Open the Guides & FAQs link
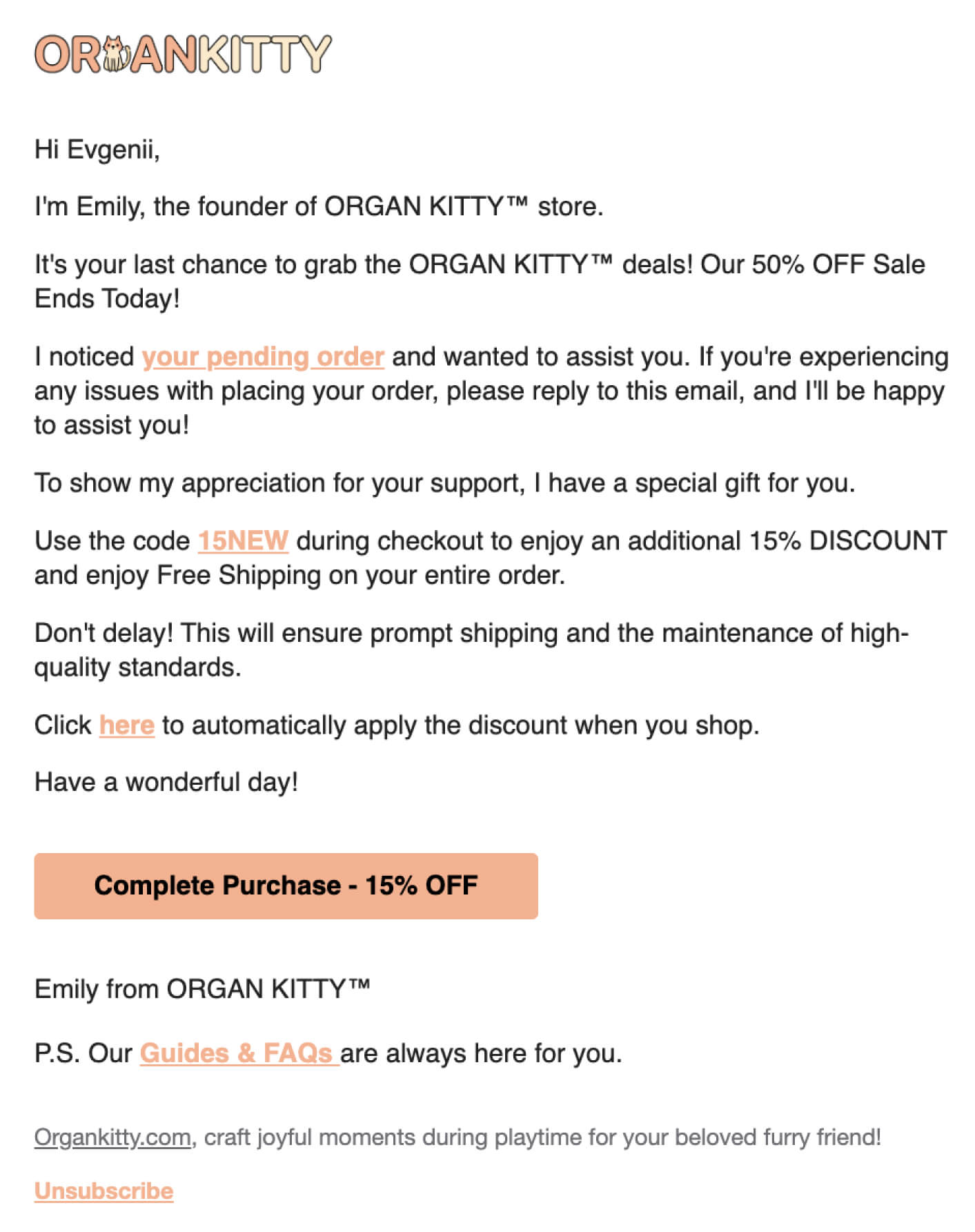Screen dimensions: 975x1232 coord(238,1053)
